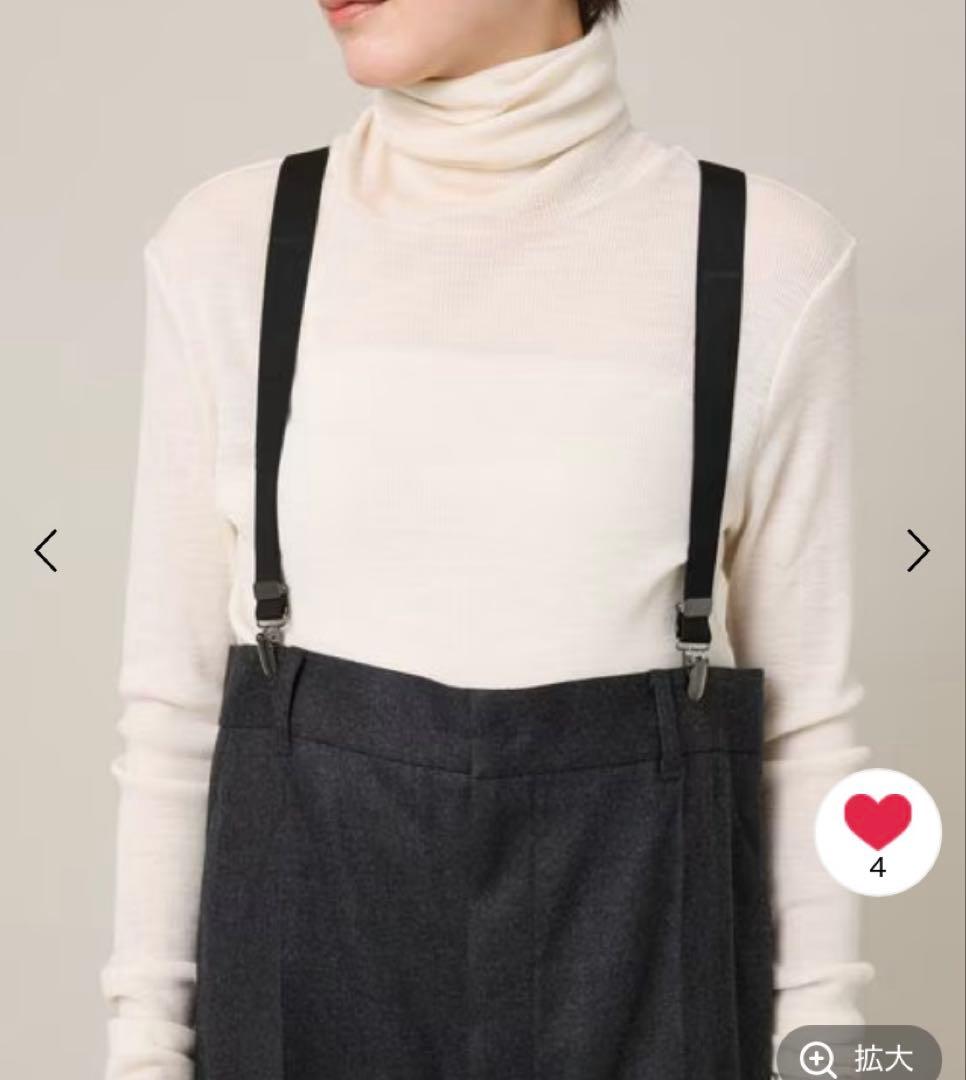Viewport: 966px width, 1080px height.
Task: Enlarge the photo with the 拡大 button
Action: click(x=859, y=1058)
